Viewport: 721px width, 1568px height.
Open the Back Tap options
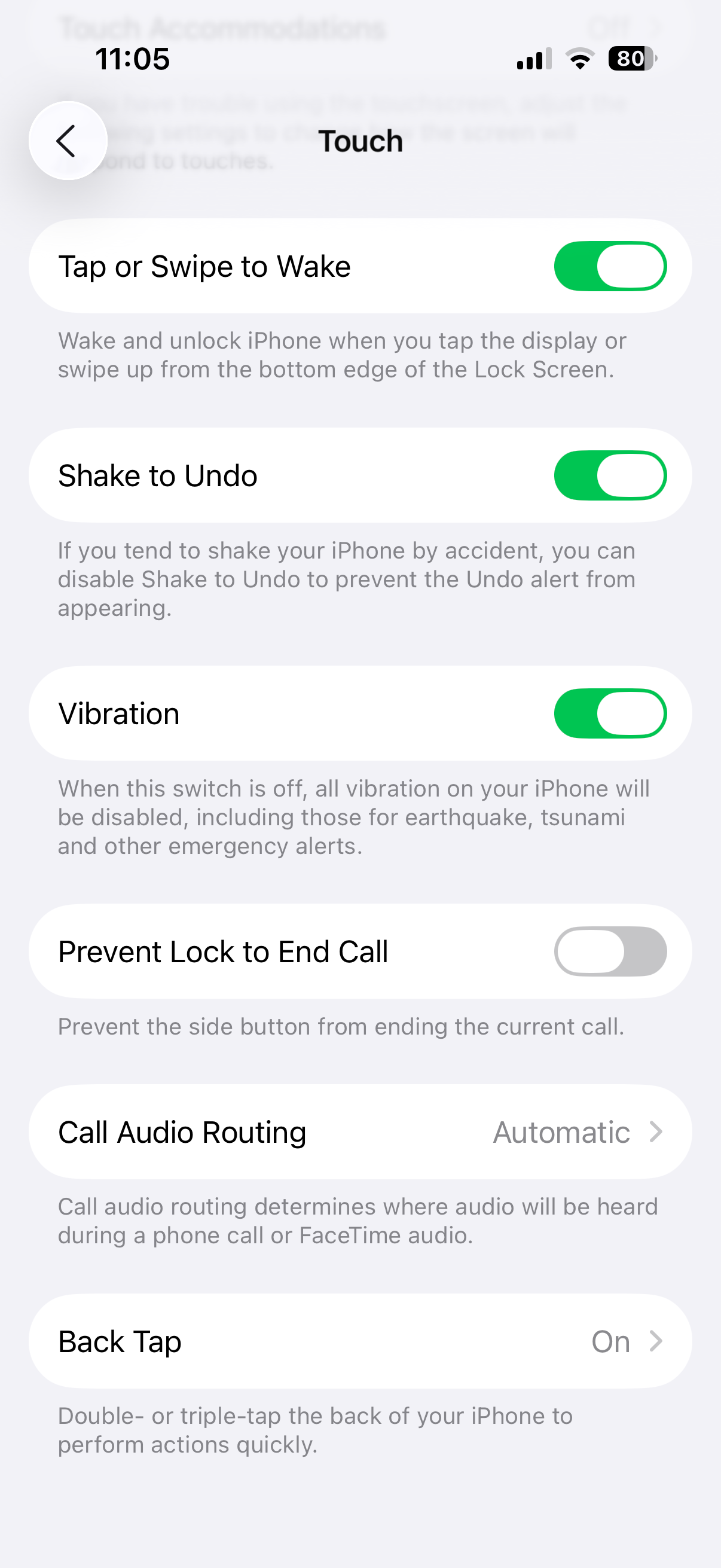(360, 1341)
